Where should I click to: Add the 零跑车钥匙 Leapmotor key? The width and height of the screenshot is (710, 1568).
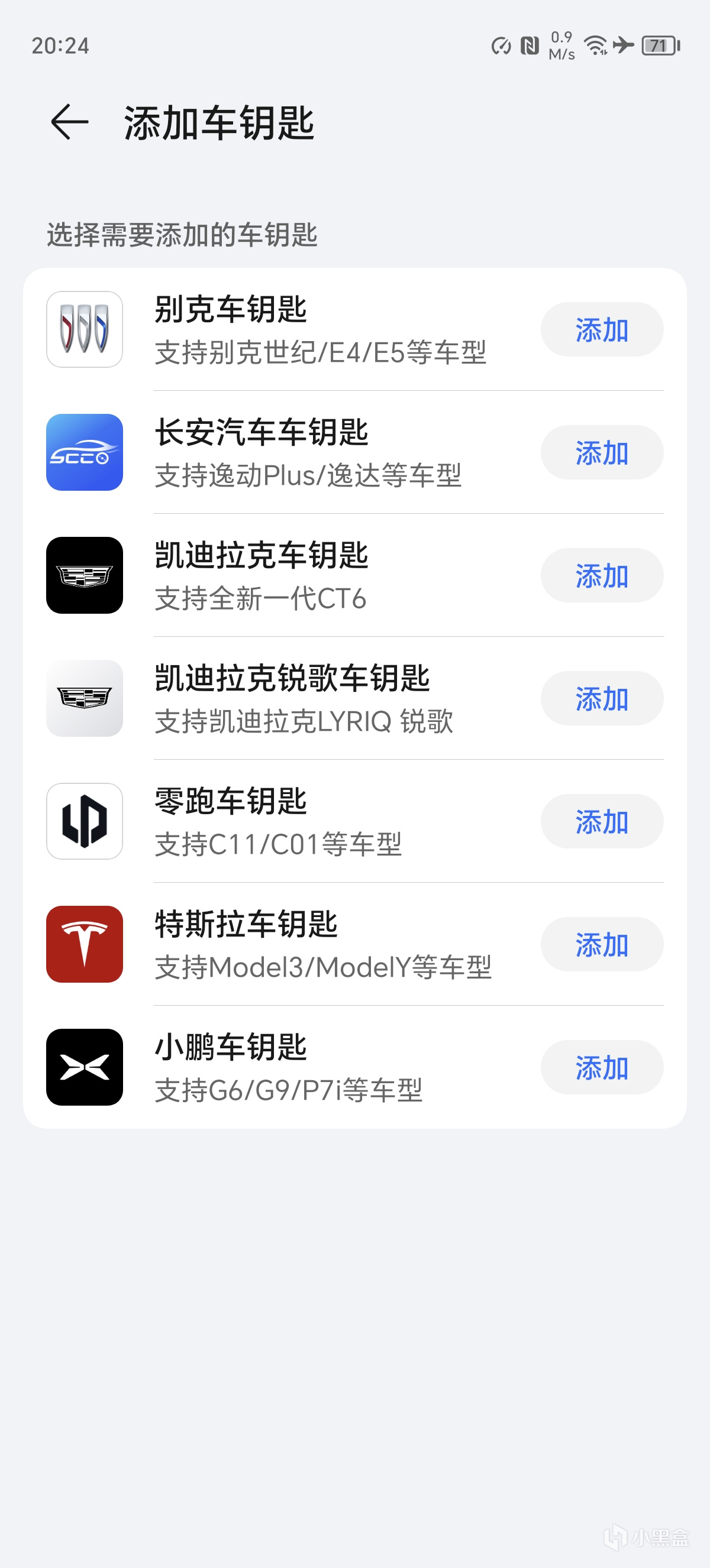click(602, 822)
